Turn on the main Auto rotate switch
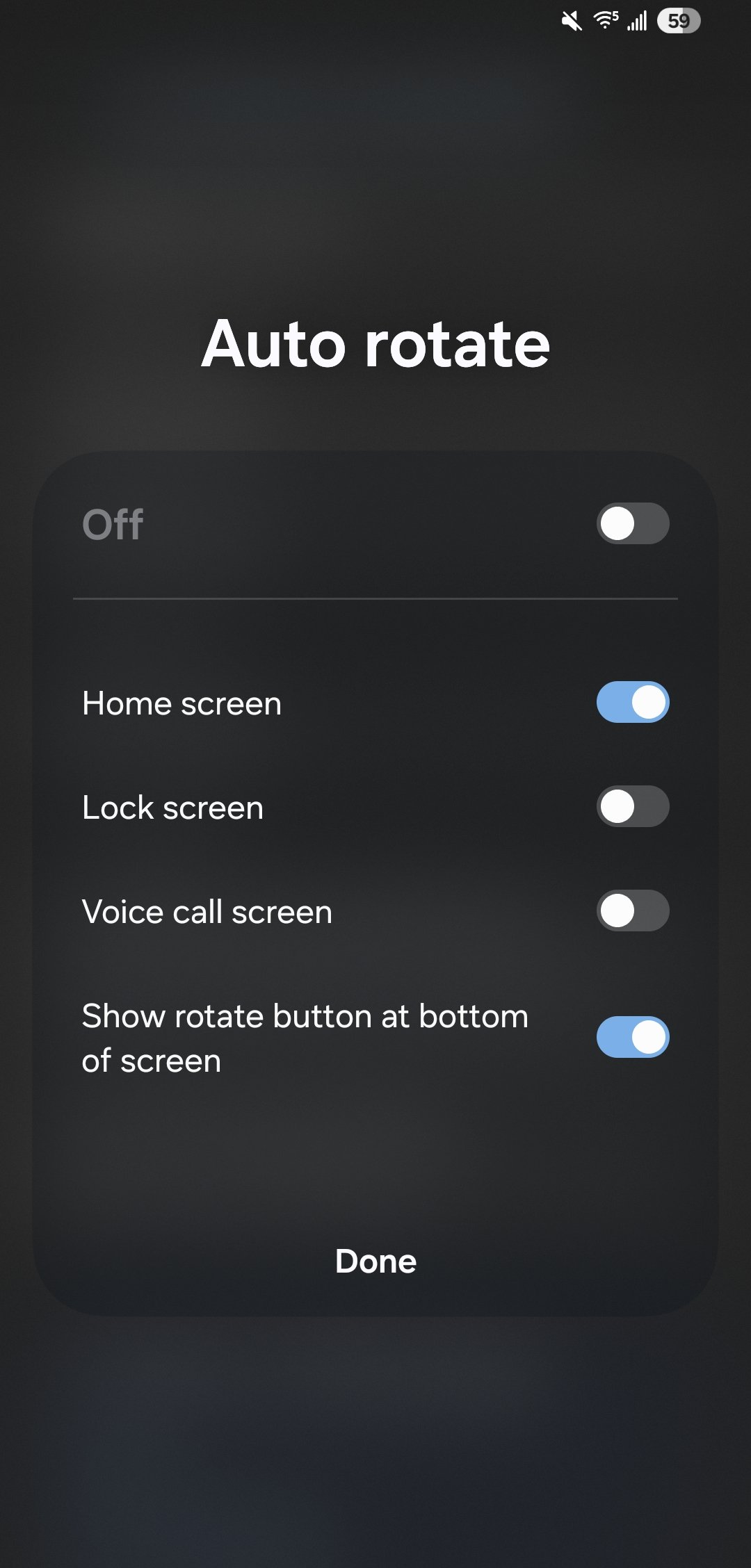 click(632, 523)
